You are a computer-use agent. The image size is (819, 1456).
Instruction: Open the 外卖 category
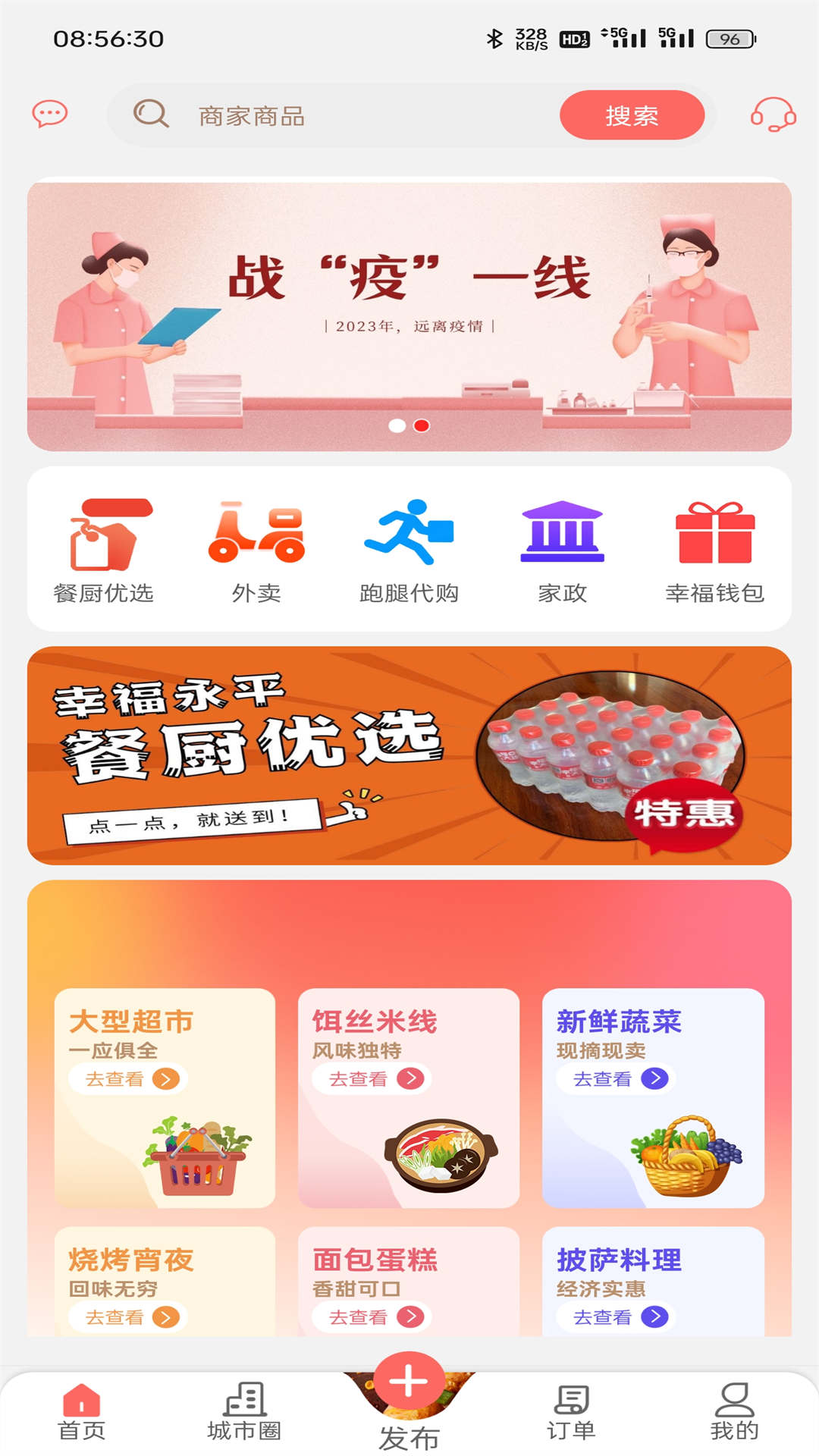click(256, 551)
